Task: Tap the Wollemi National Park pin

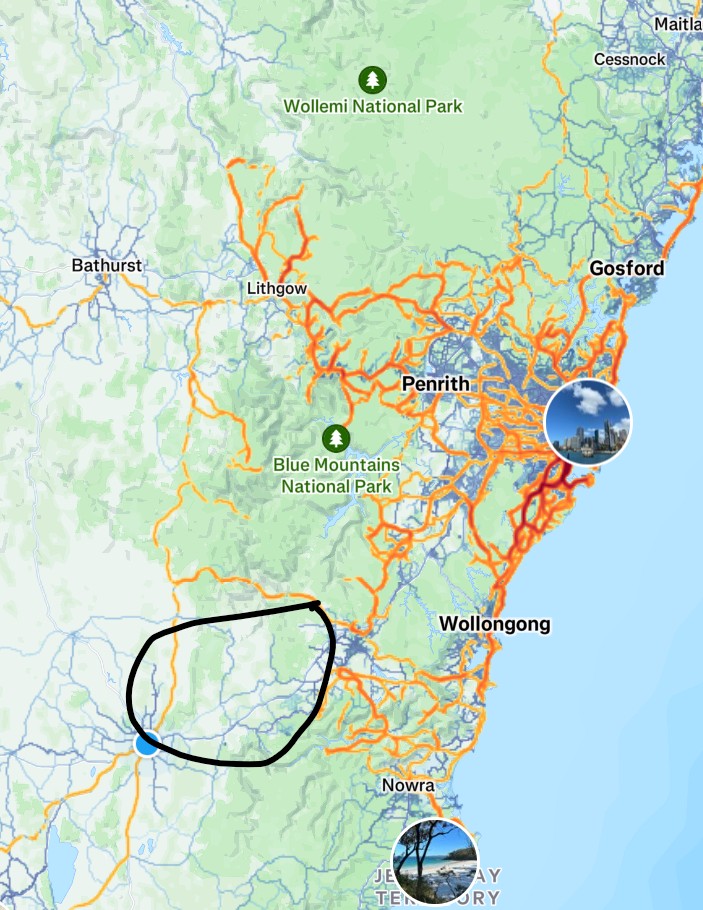Action: tap(373, 79)
